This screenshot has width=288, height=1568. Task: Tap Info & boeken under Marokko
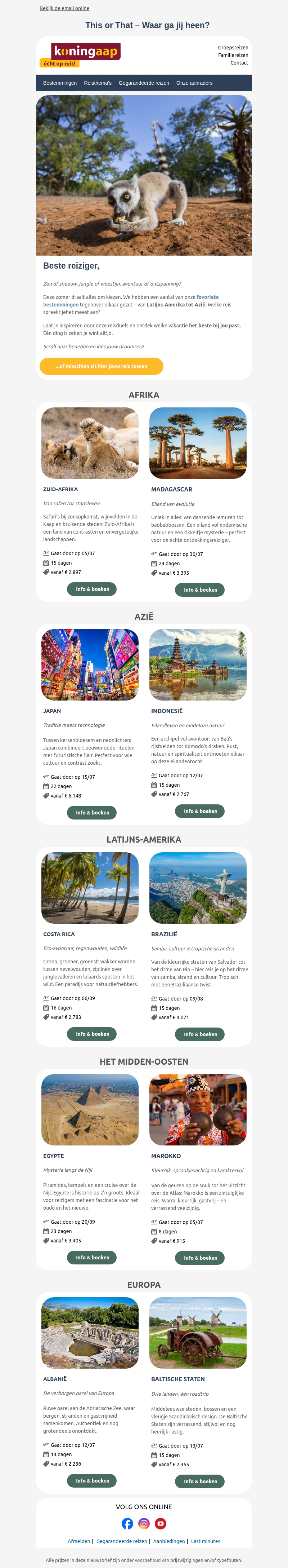click(x=201, y=1258)
